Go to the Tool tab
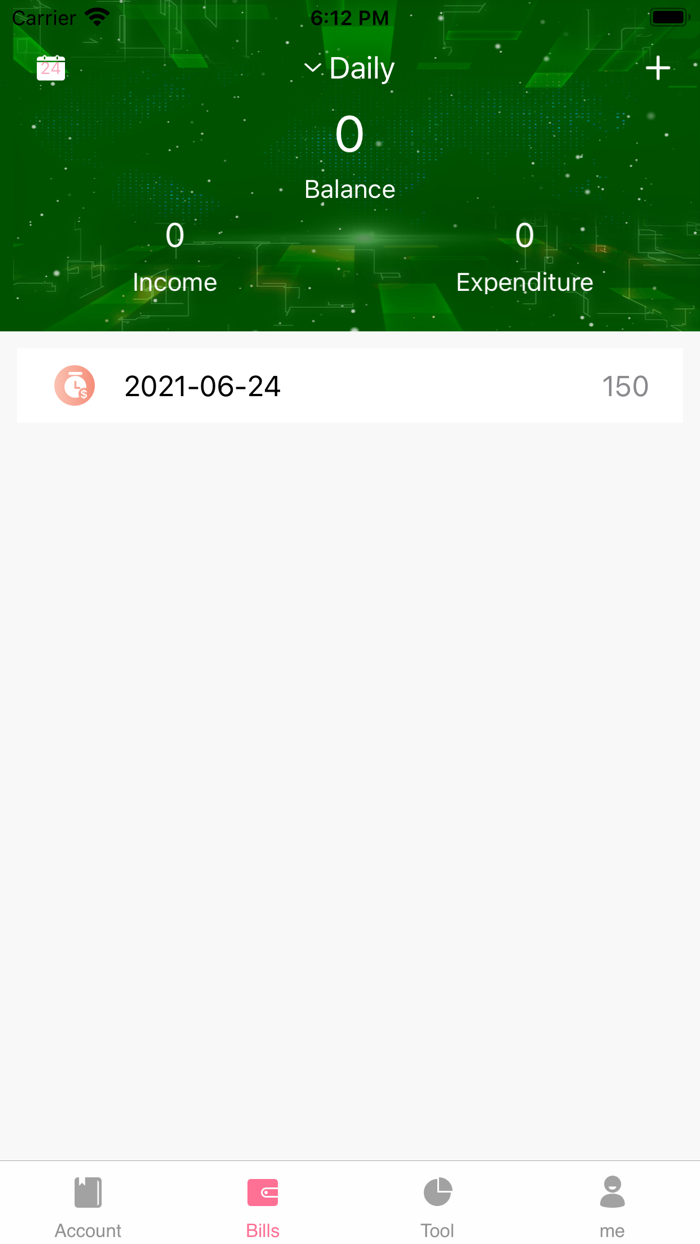The height and width of the screenshot is (1244, 700). pos(437,1207)
